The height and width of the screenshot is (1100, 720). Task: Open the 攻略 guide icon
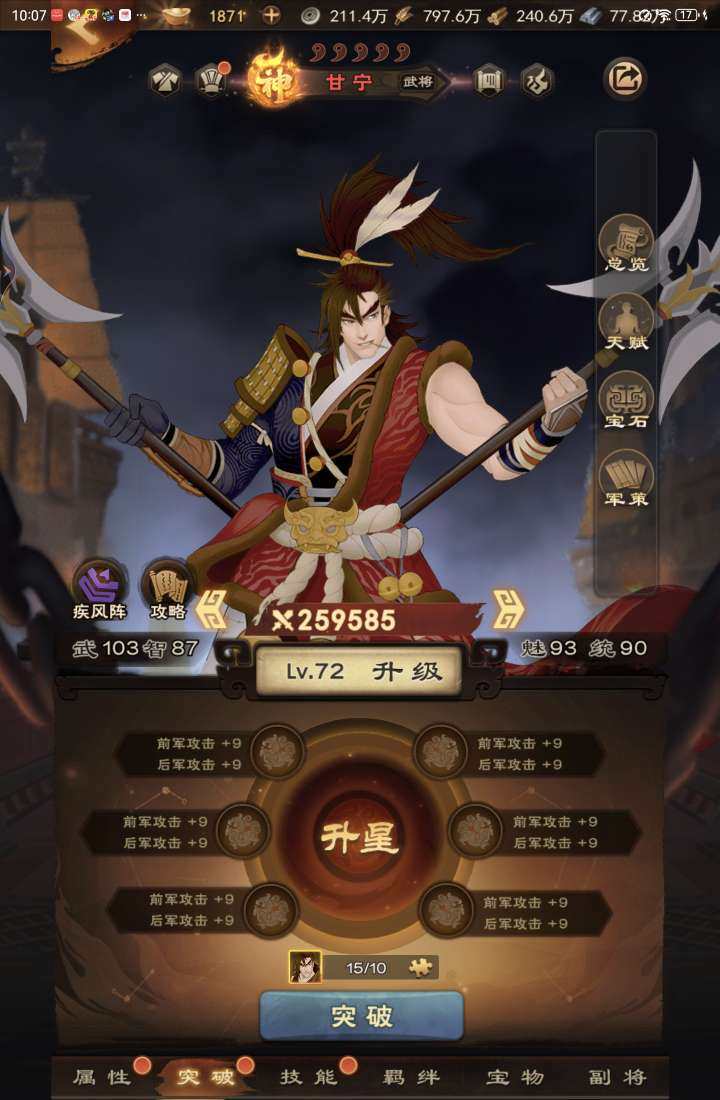(x=168, y=590)
